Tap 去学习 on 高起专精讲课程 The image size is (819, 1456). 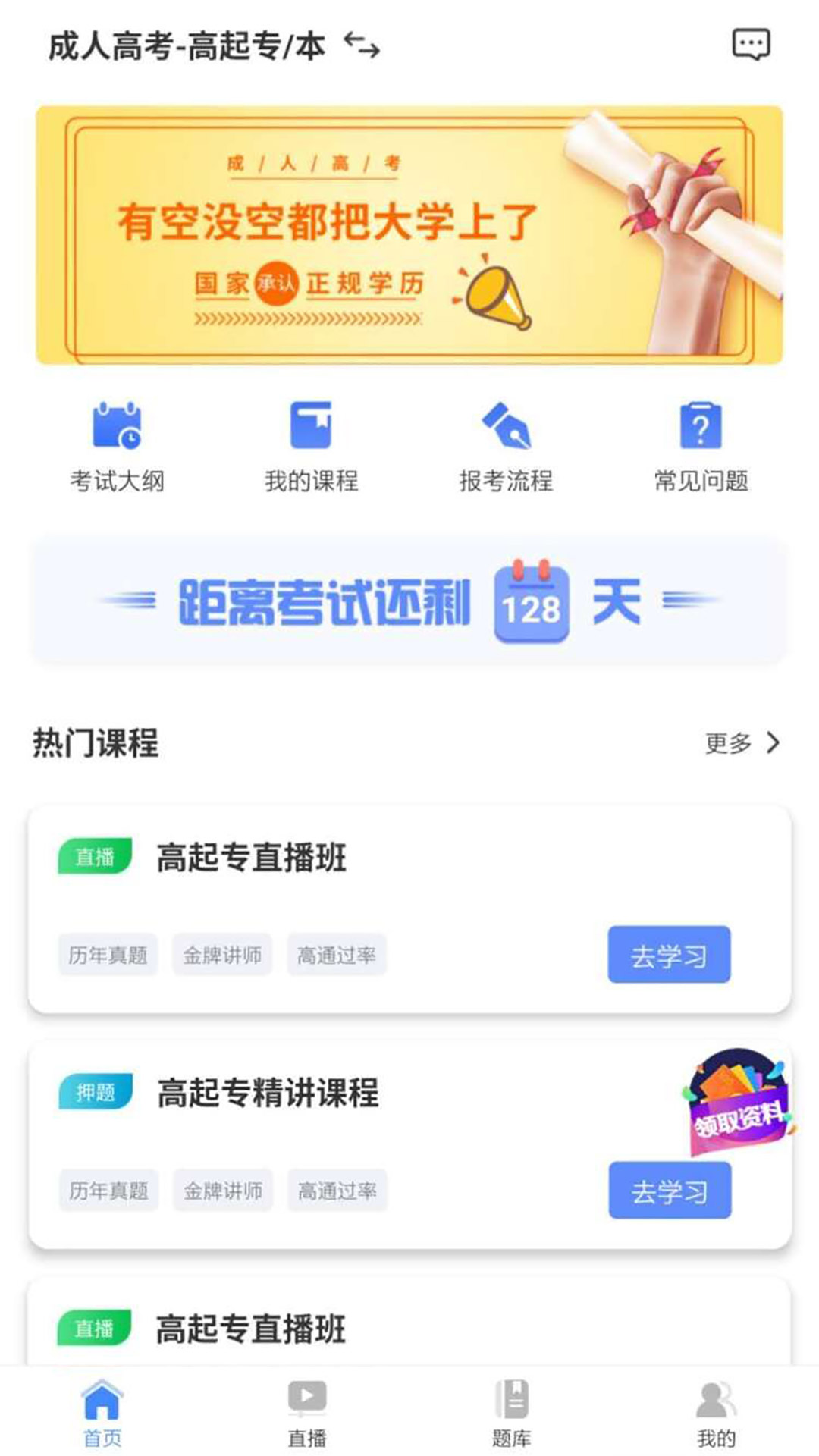coord(670,1191)
